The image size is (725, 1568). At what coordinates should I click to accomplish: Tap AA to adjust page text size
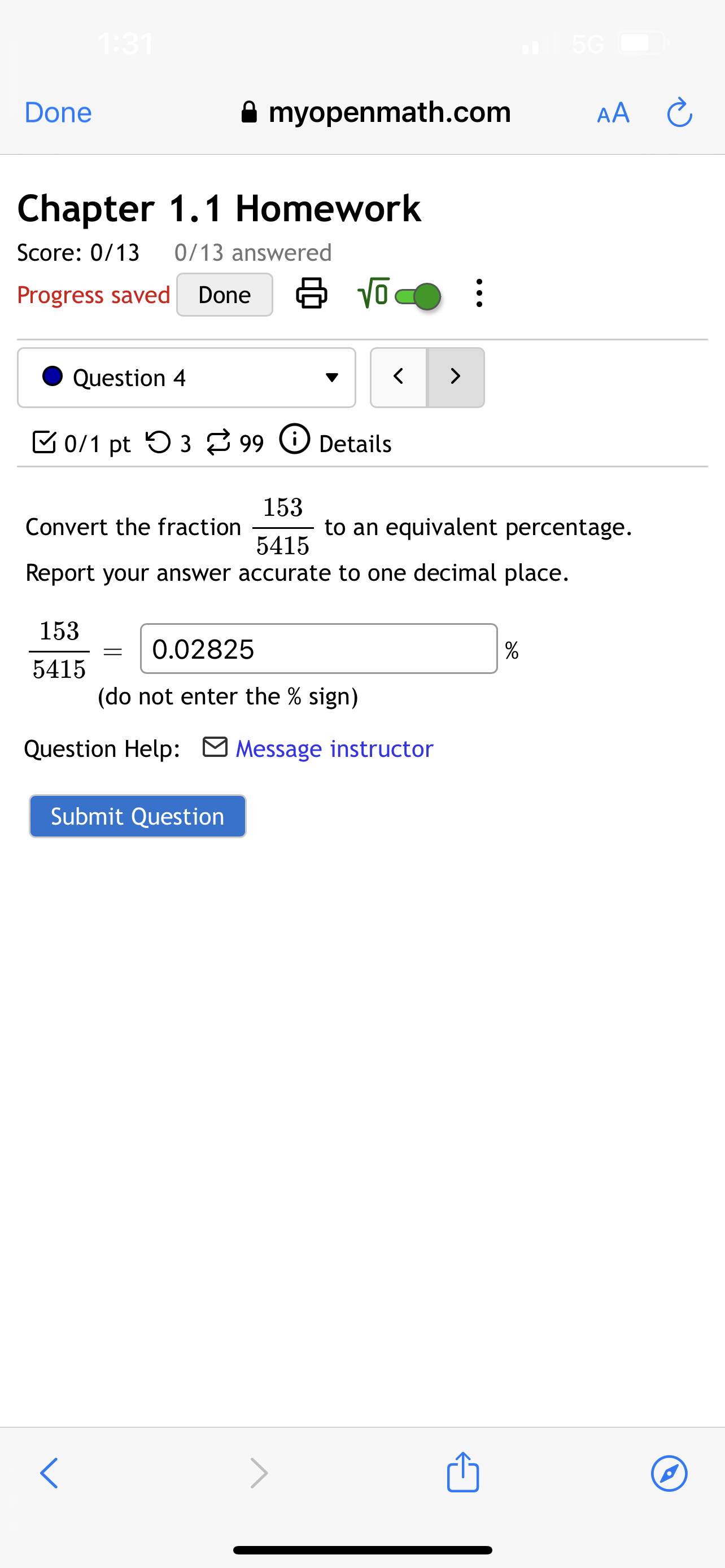point(613,112)
